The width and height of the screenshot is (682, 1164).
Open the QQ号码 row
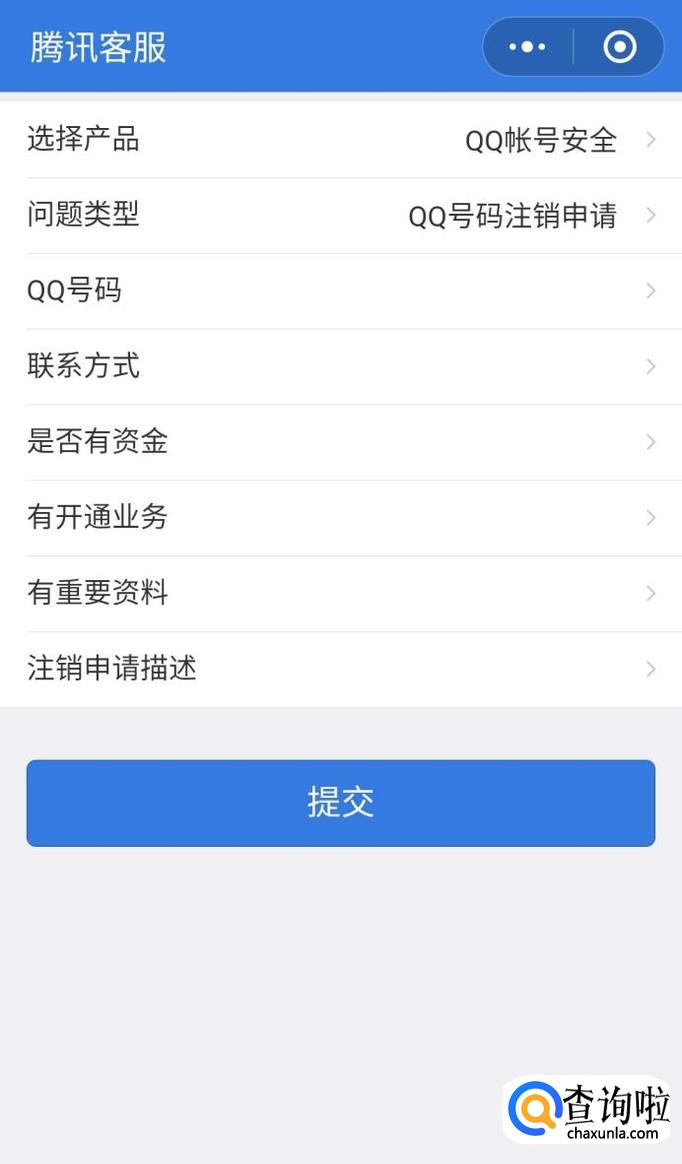[x=341, y=291]
